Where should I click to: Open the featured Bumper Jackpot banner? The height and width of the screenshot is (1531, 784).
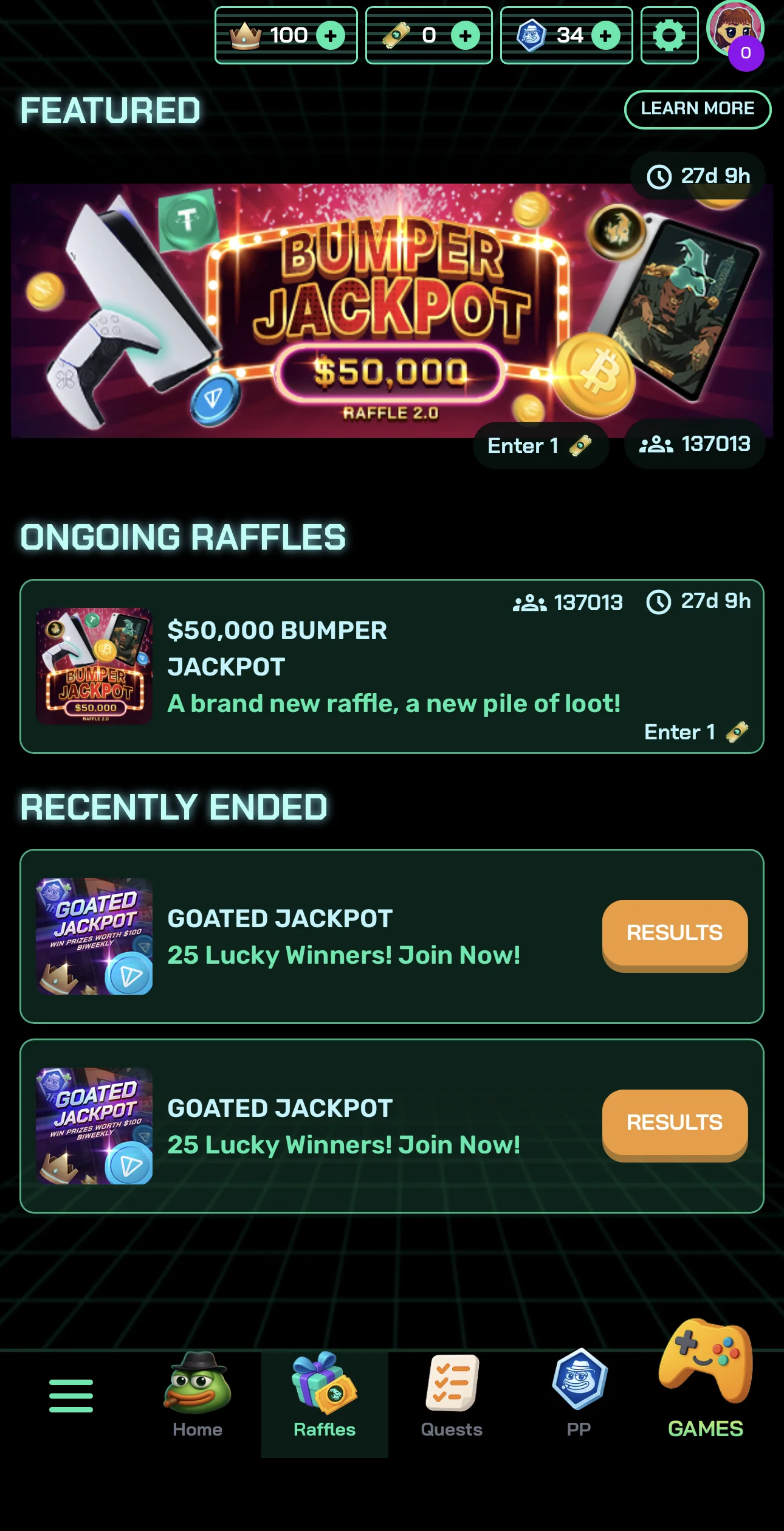click(x=392, y=310)
